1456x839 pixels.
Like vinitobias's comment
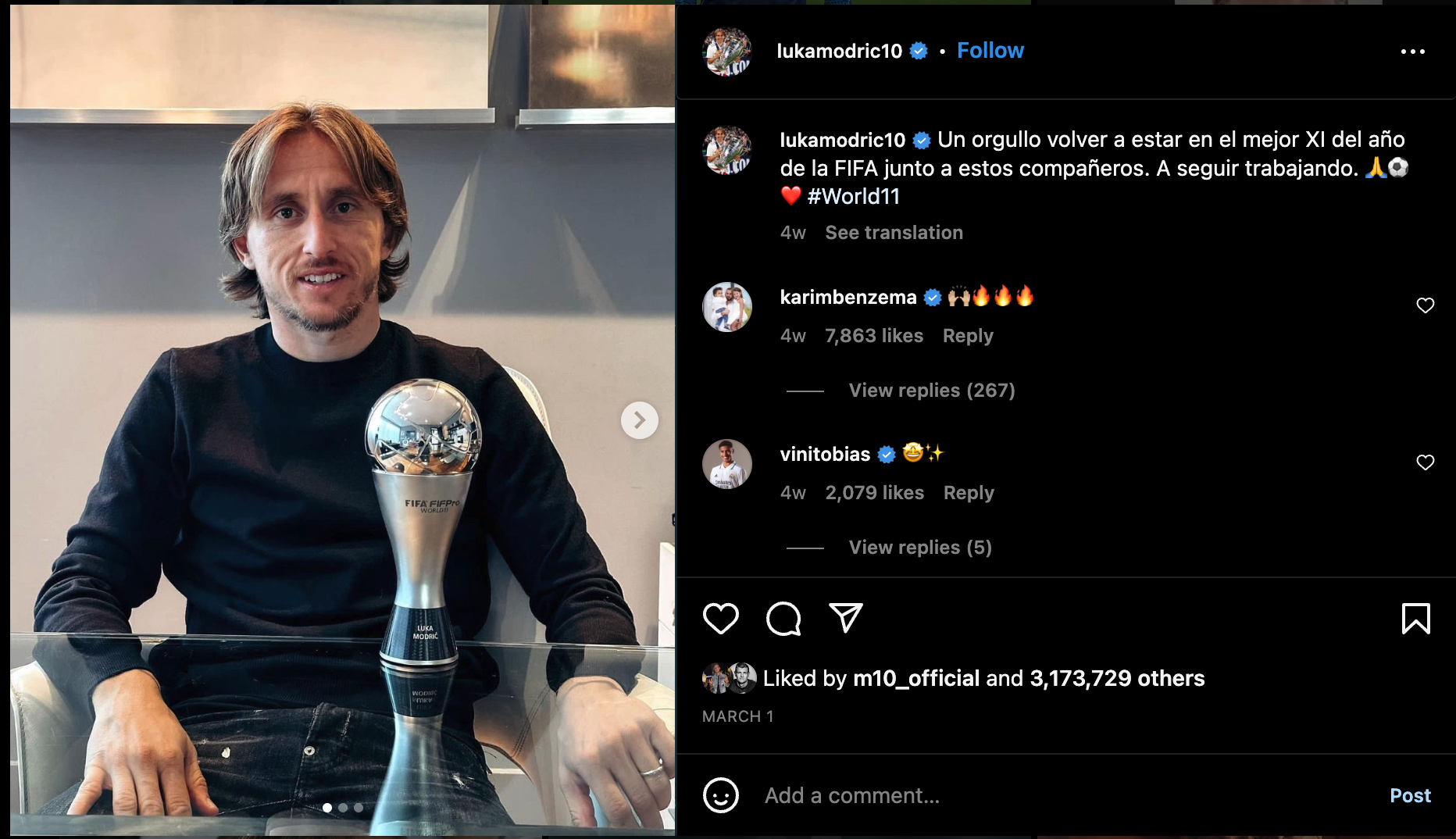click(x=1425, y=462)
